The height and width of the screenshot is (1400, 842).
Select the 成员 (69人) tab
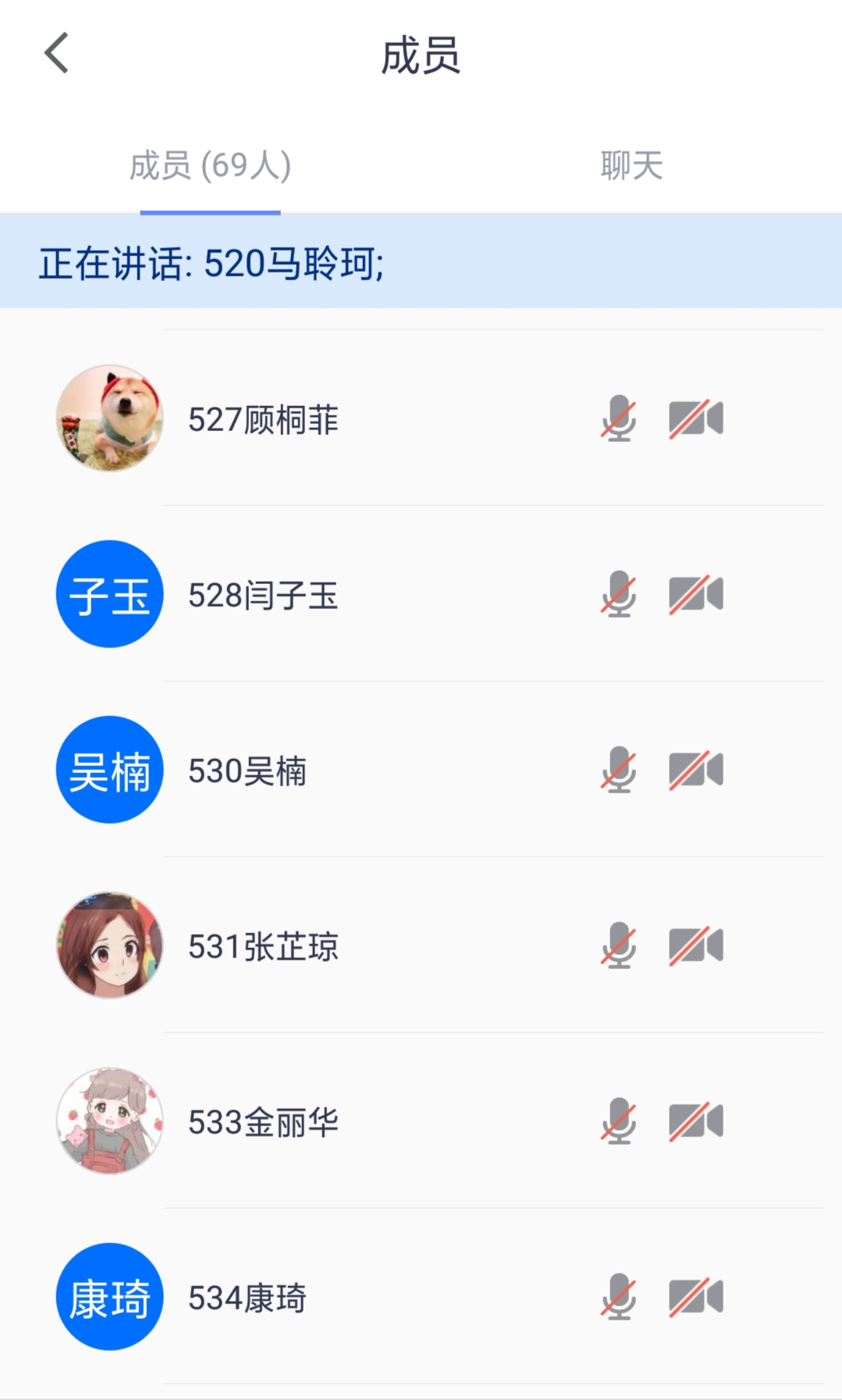click(210, 166)
